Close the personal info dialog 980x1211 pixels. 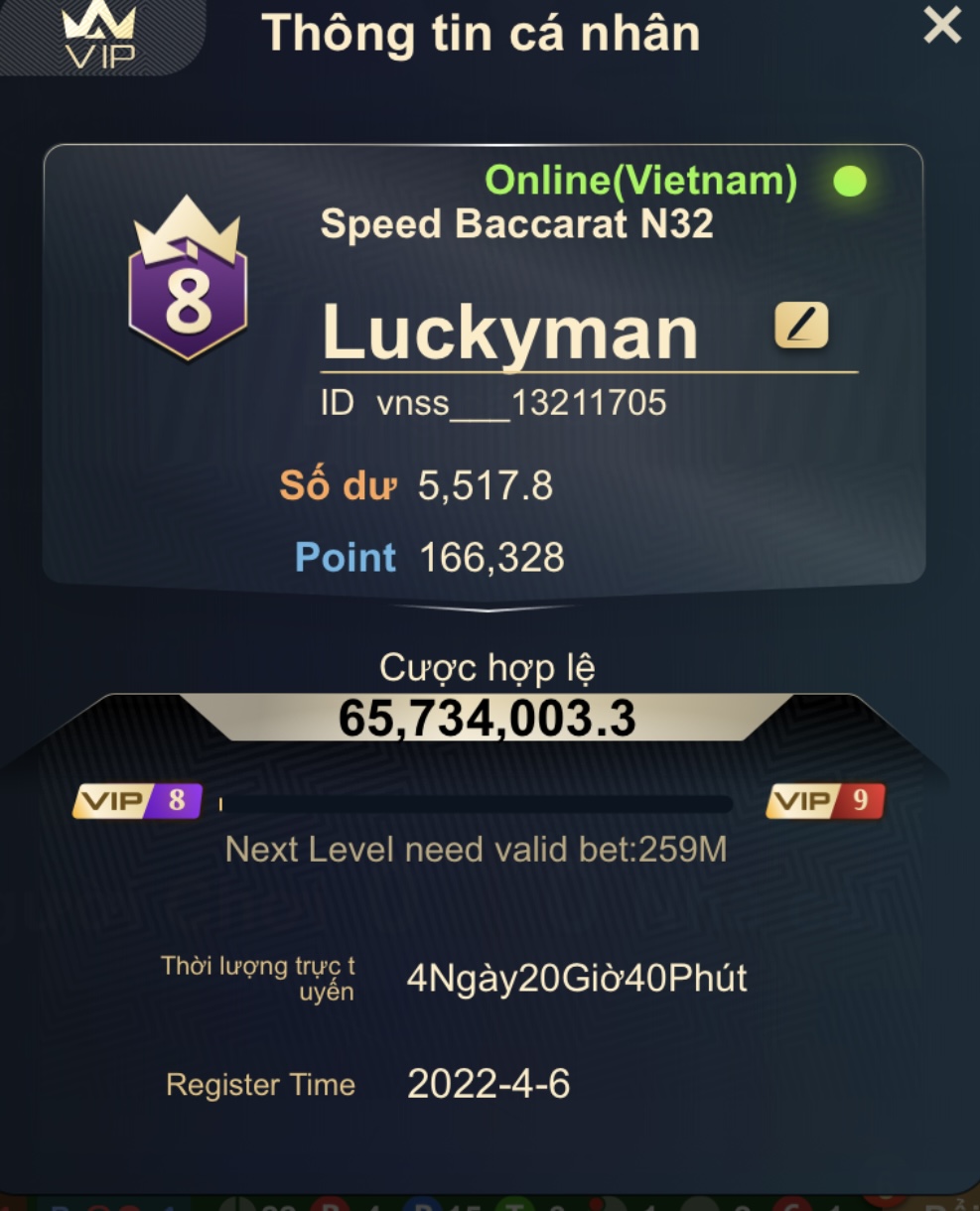point(941,26)
